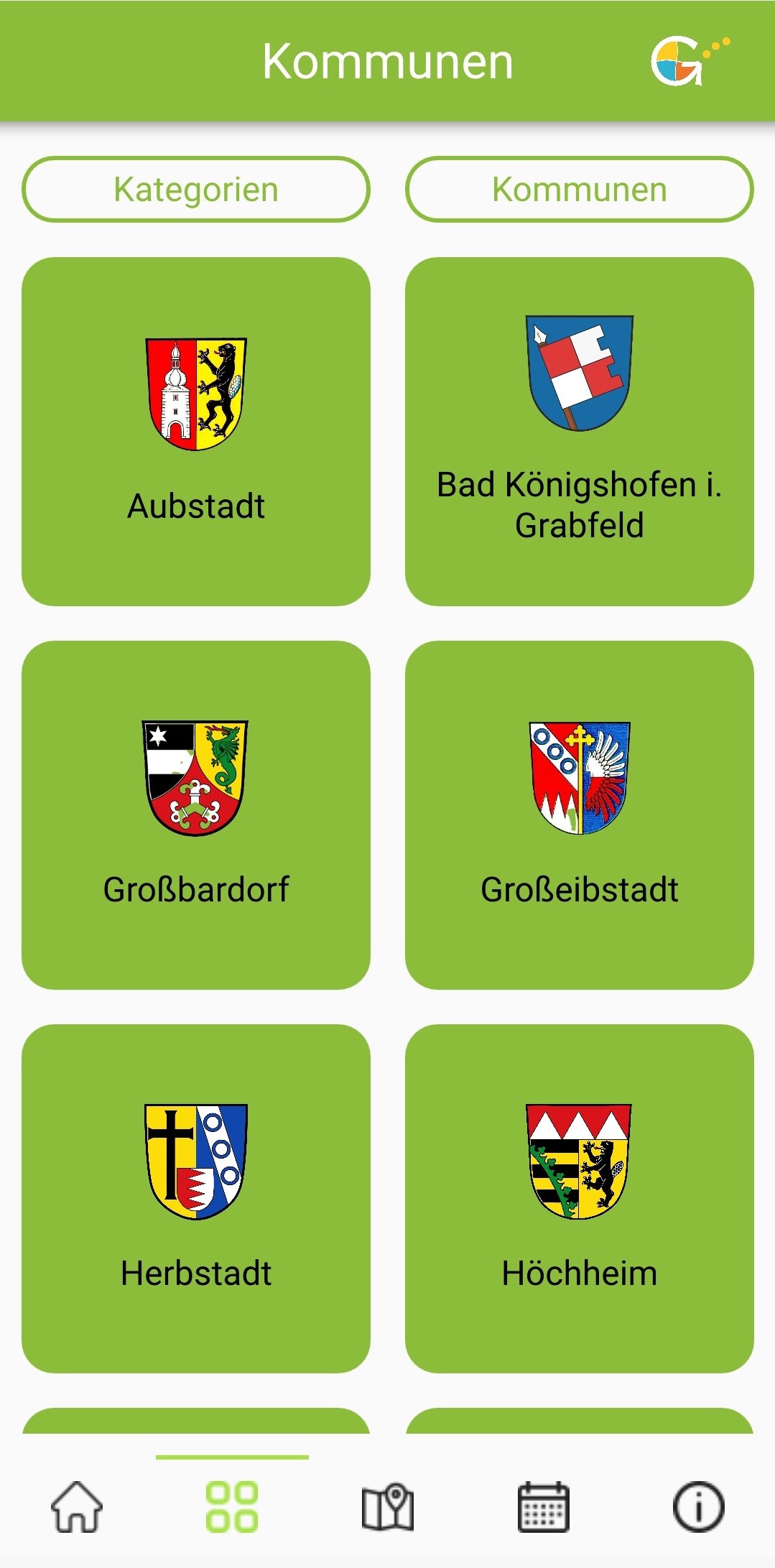The width and height of the screenshot is (775, 1568).
Task: Switch to the map tab
Action: click(x=387, y=1506)
